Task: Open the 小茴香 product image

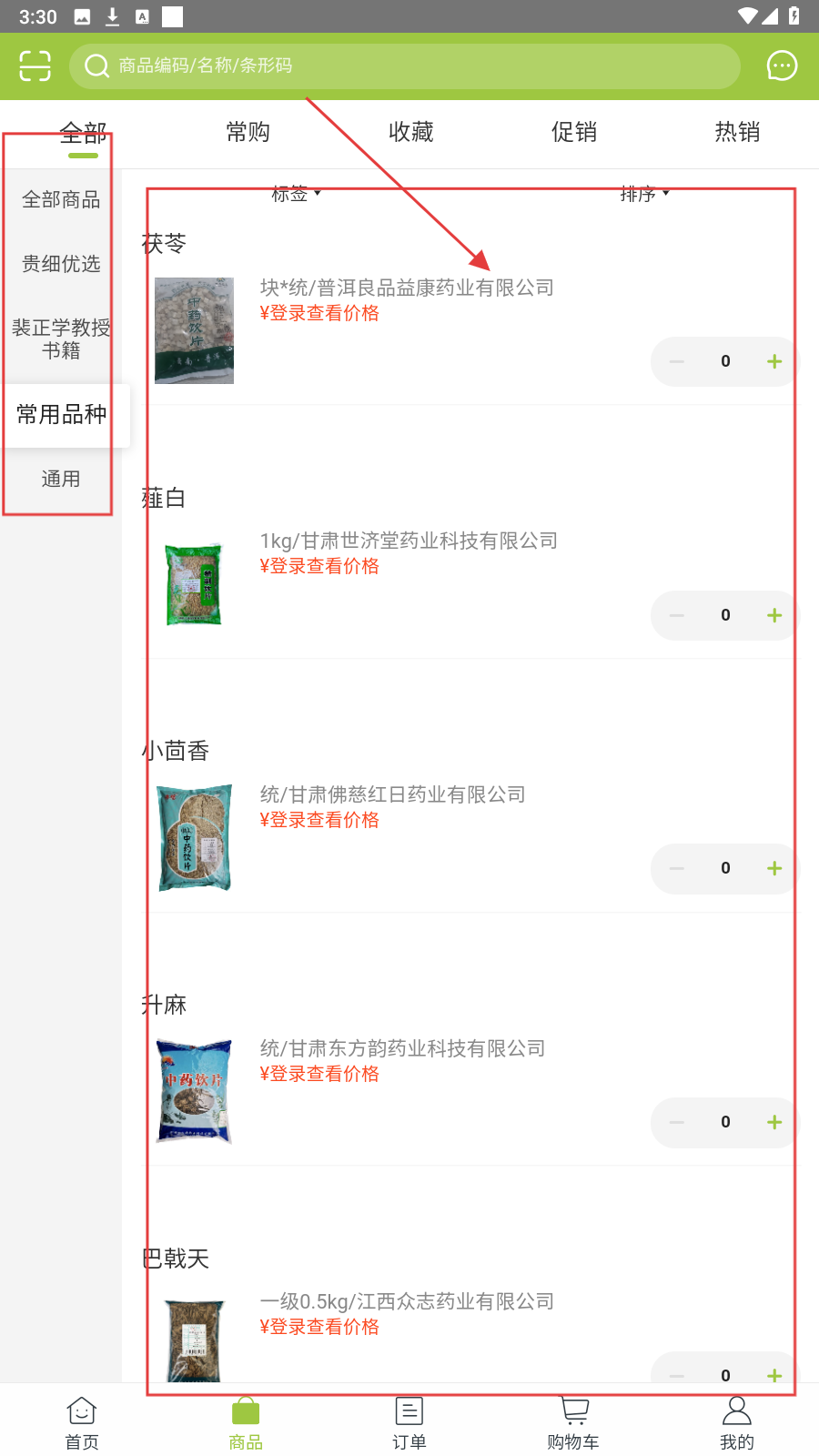Action: (194, 837)
